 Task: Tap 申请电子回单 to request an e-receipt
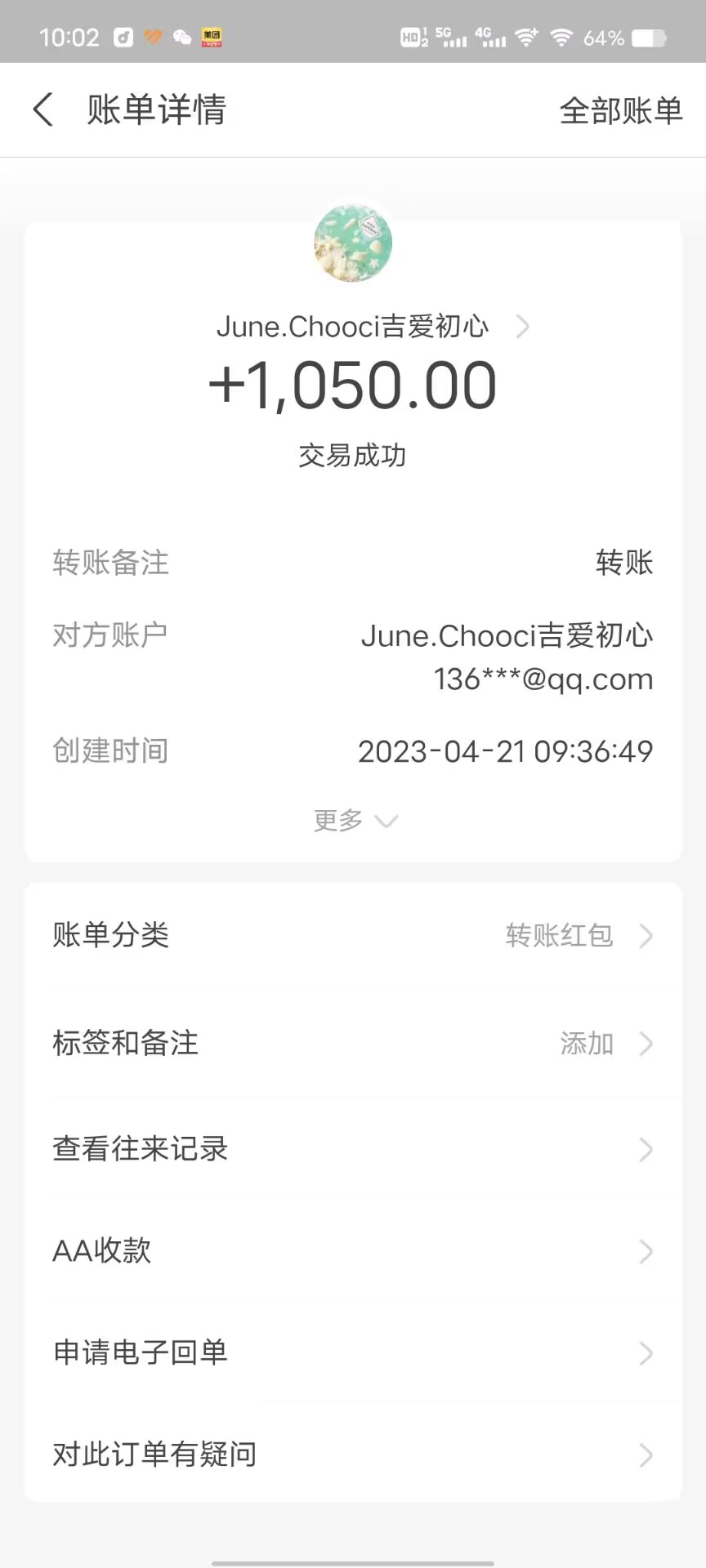click(x=353, y=1352)
